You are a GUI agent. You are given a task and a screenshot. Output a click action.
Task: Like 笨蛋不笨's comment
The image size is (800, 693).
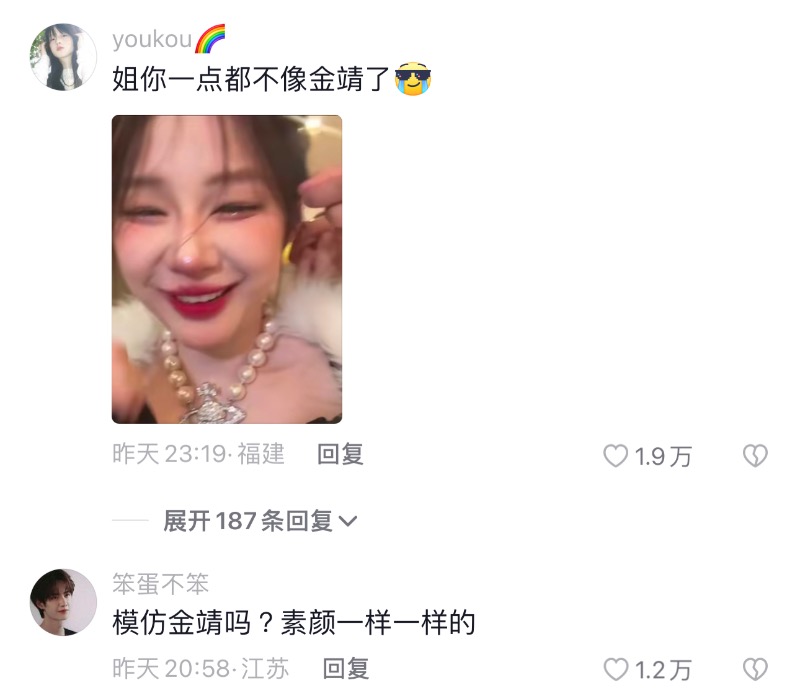[616, 669]
